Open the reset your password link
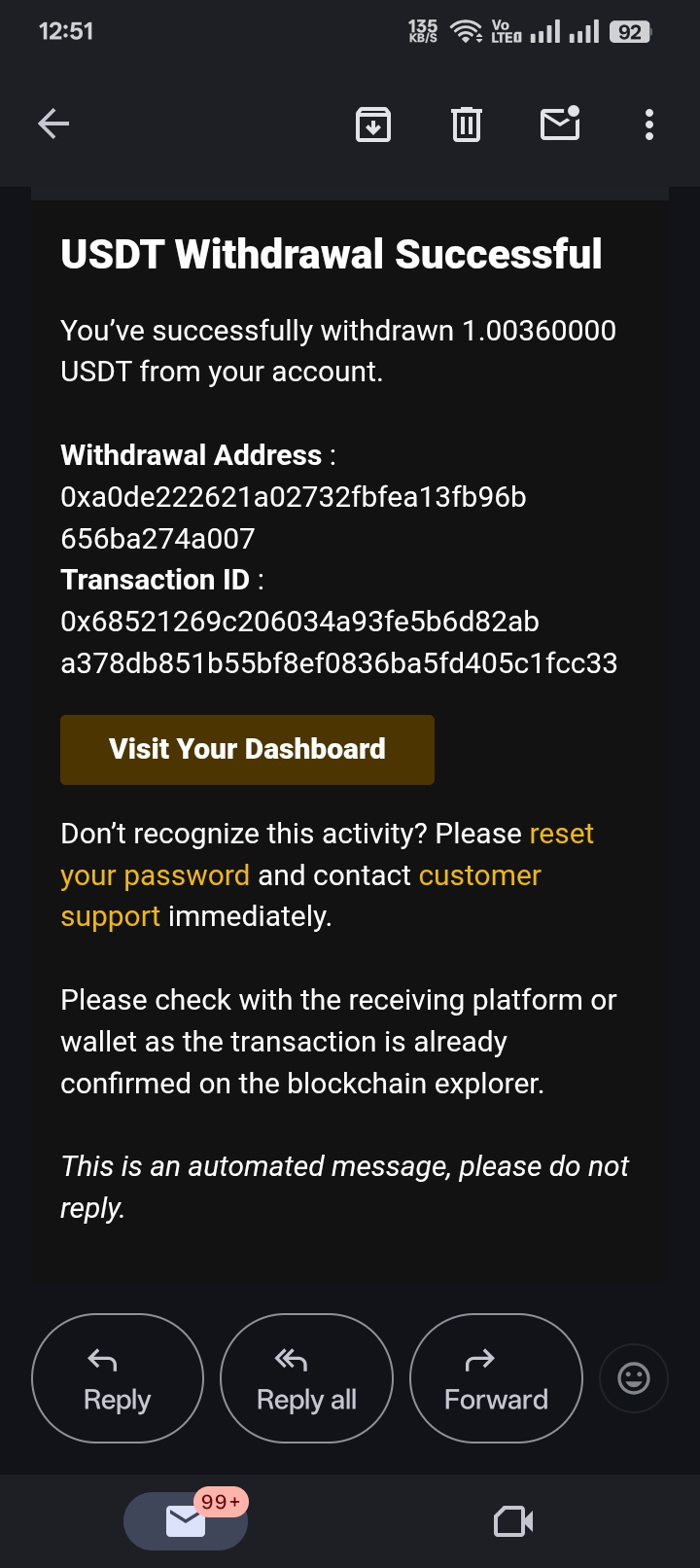 (156, 874)
